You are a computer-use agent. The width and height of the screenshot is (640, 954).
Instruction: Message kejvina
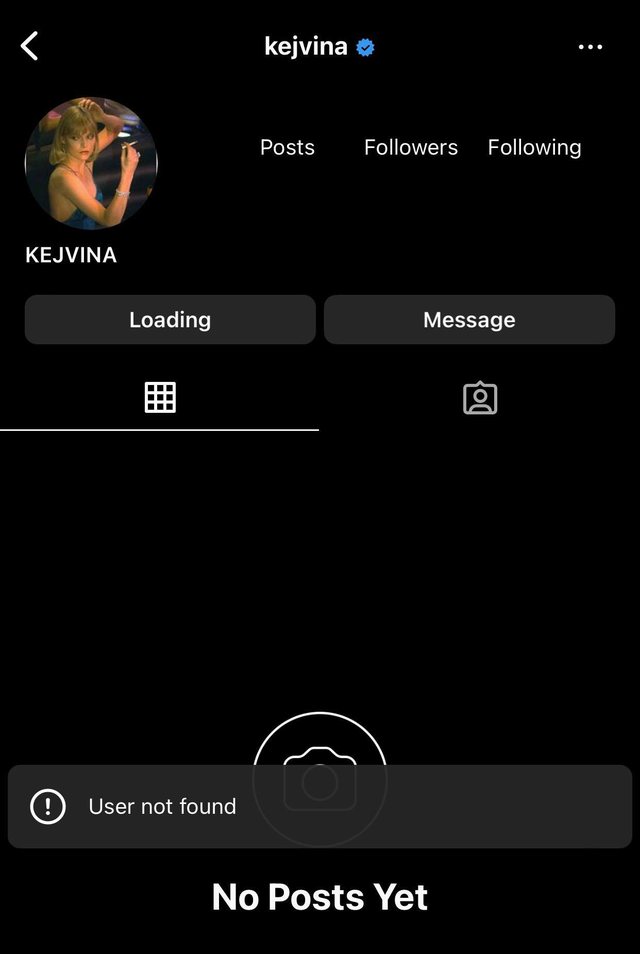[x=469, y=320]
